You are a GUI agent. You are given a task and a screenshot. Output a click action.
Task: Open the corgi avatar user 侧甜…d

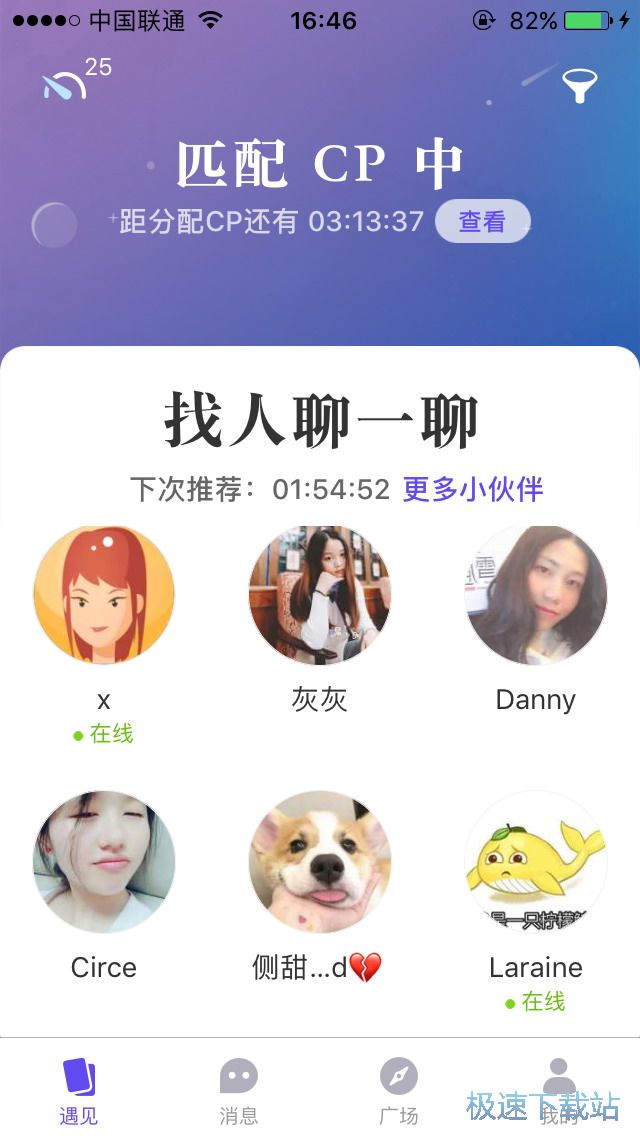[320, 862]
